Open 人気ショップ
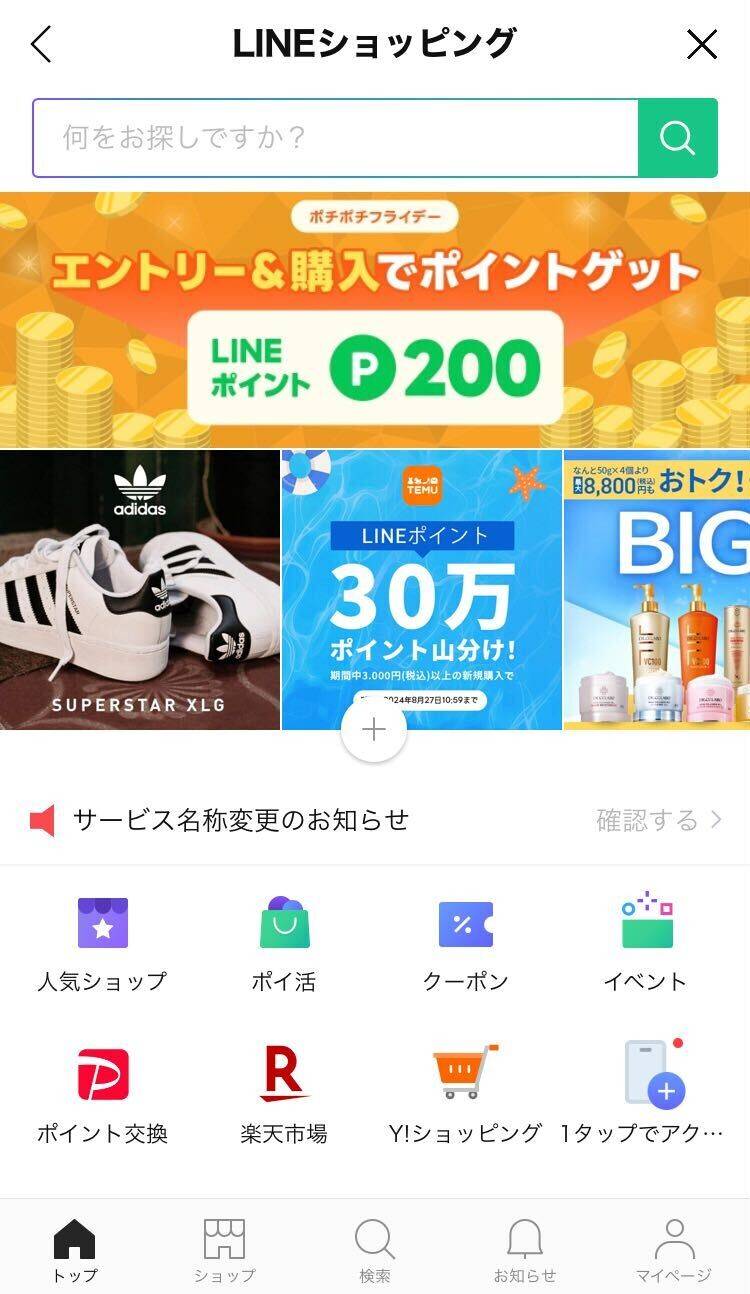This screenshot has height=1294, width=750. pos(102,944)
